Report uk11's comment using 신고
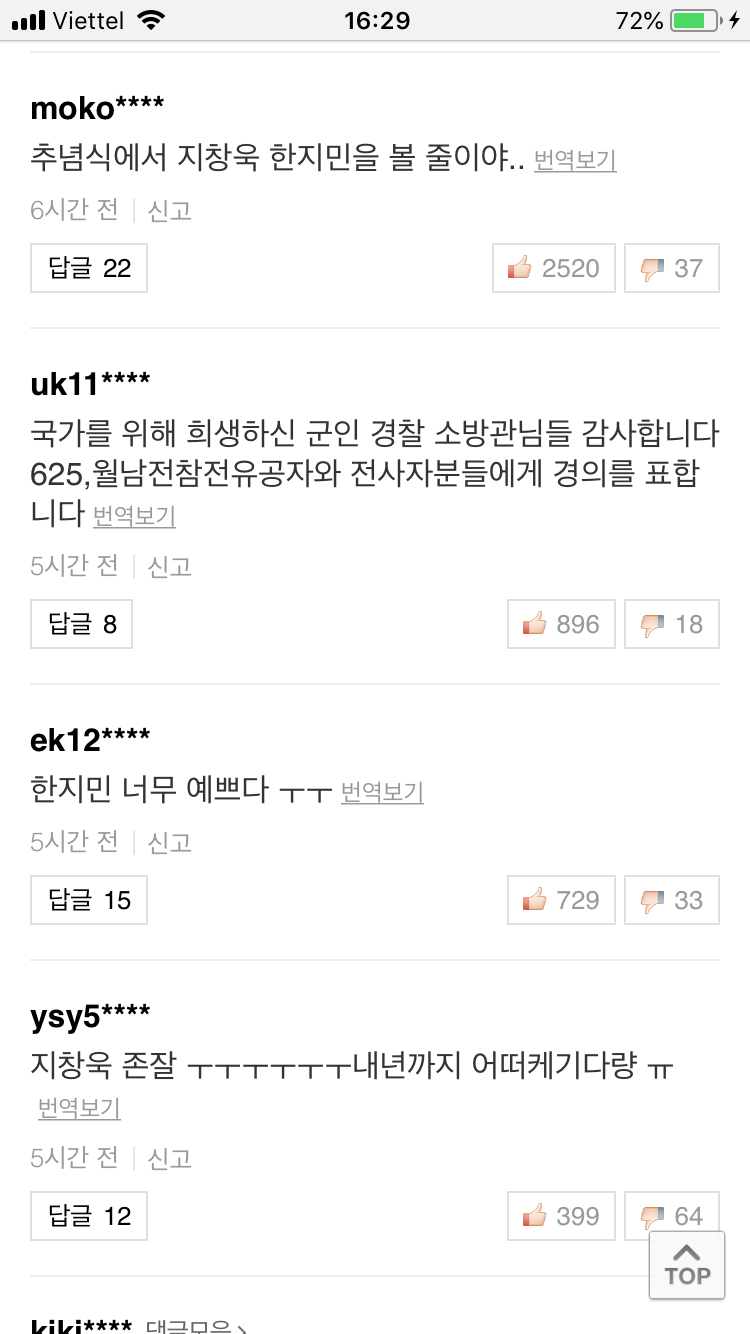The width and height of the screenshot is (750, 1334). 169,566
